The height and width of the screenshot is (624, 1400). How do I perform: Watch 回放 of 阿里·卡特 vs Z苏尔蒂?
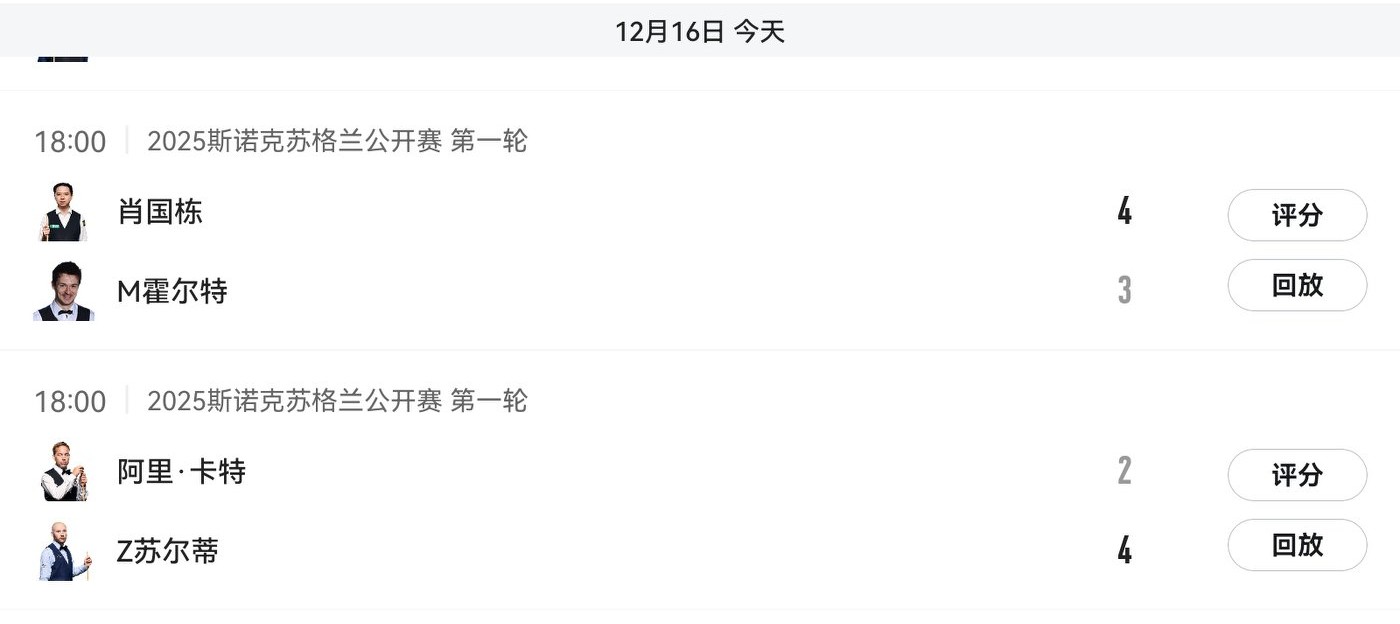pos(1296,546)
